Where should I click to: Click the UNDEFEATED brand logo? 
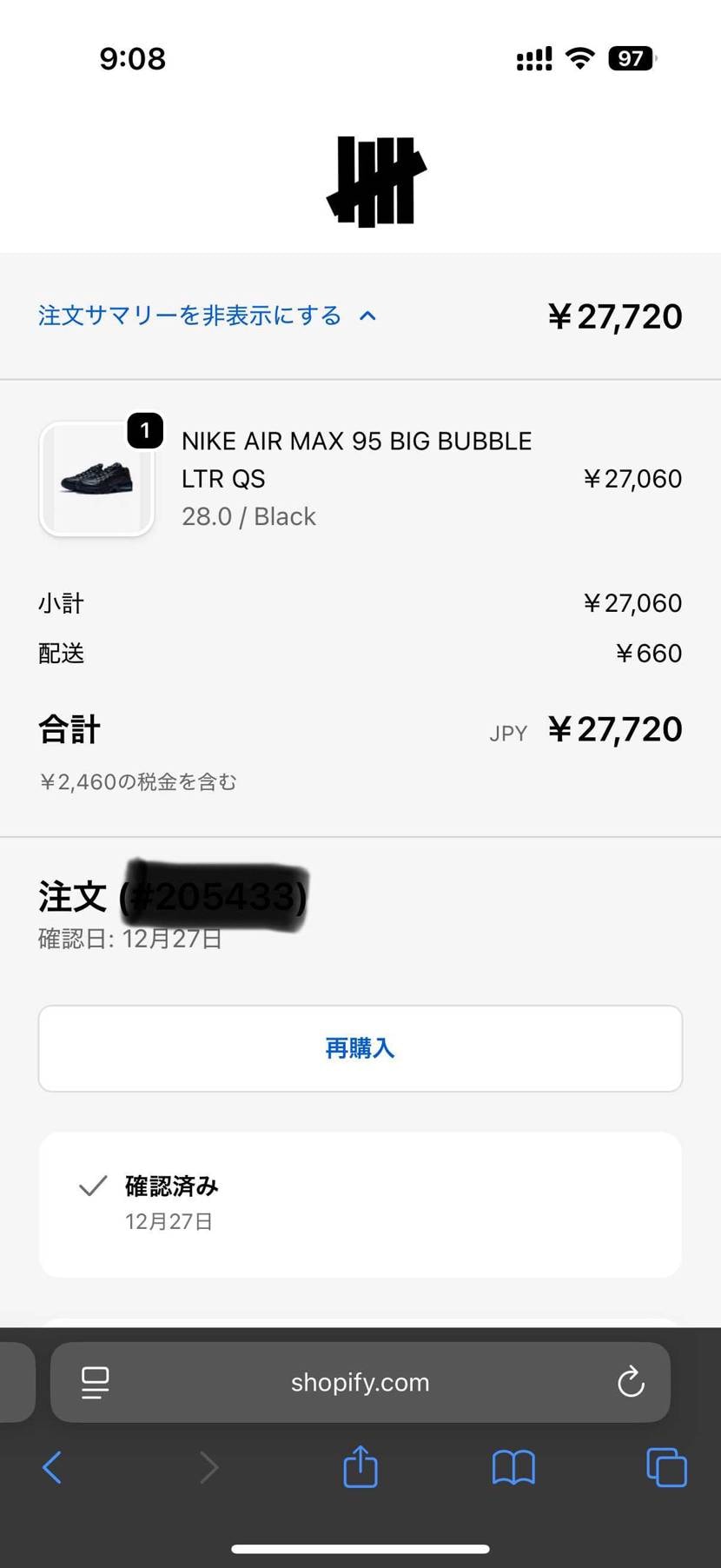[x=377, y=180]
